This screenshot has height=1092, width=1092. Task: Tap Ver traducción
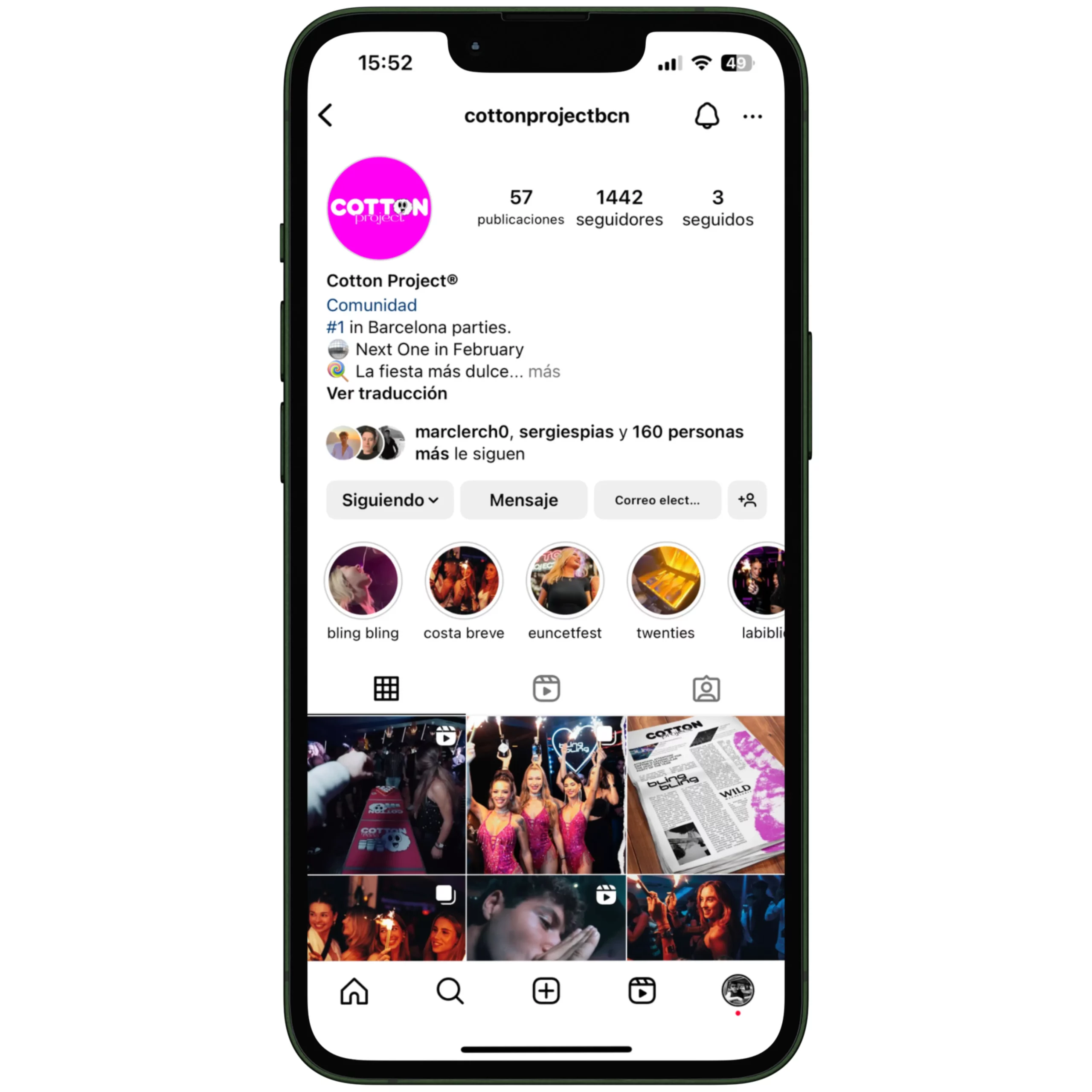coord(386,393)
